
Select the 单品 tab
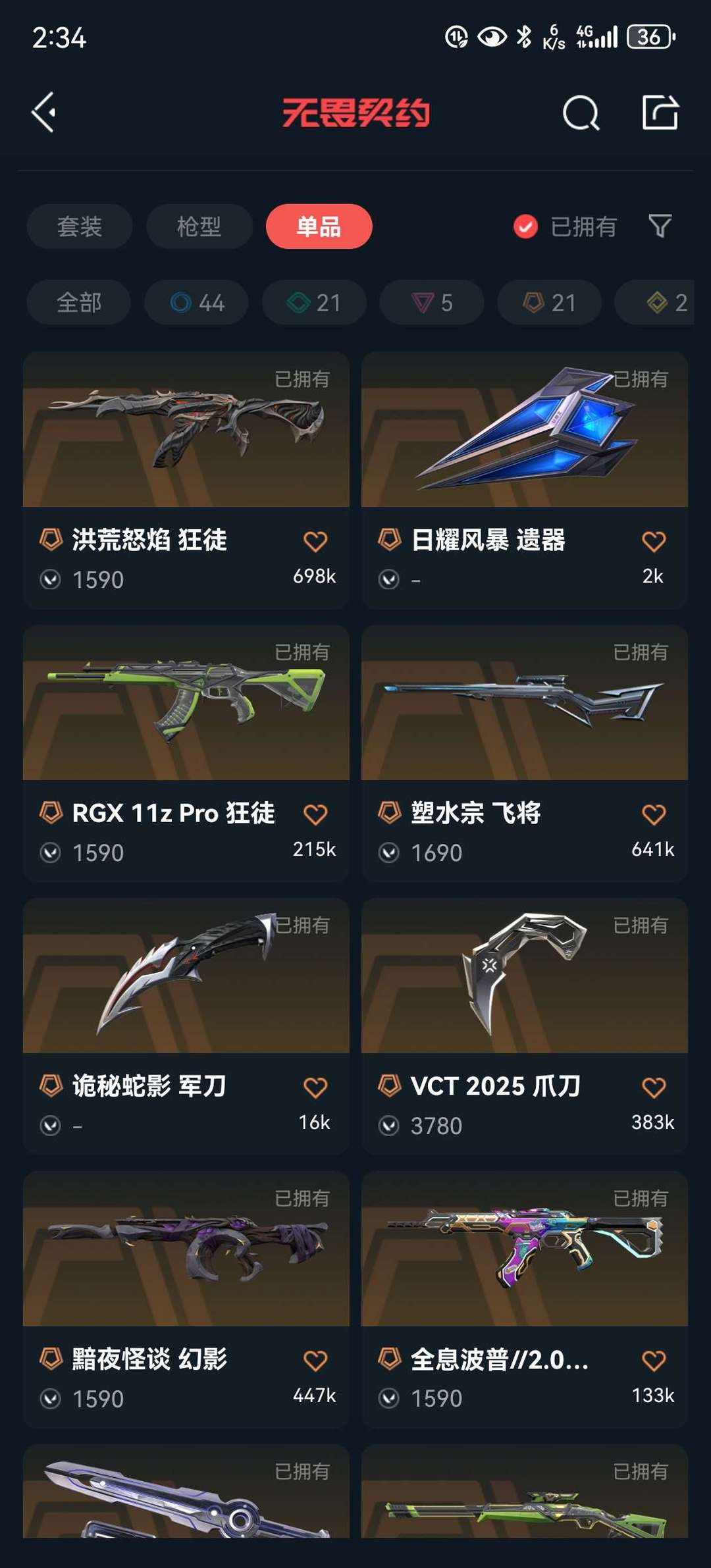coord(319,226)
